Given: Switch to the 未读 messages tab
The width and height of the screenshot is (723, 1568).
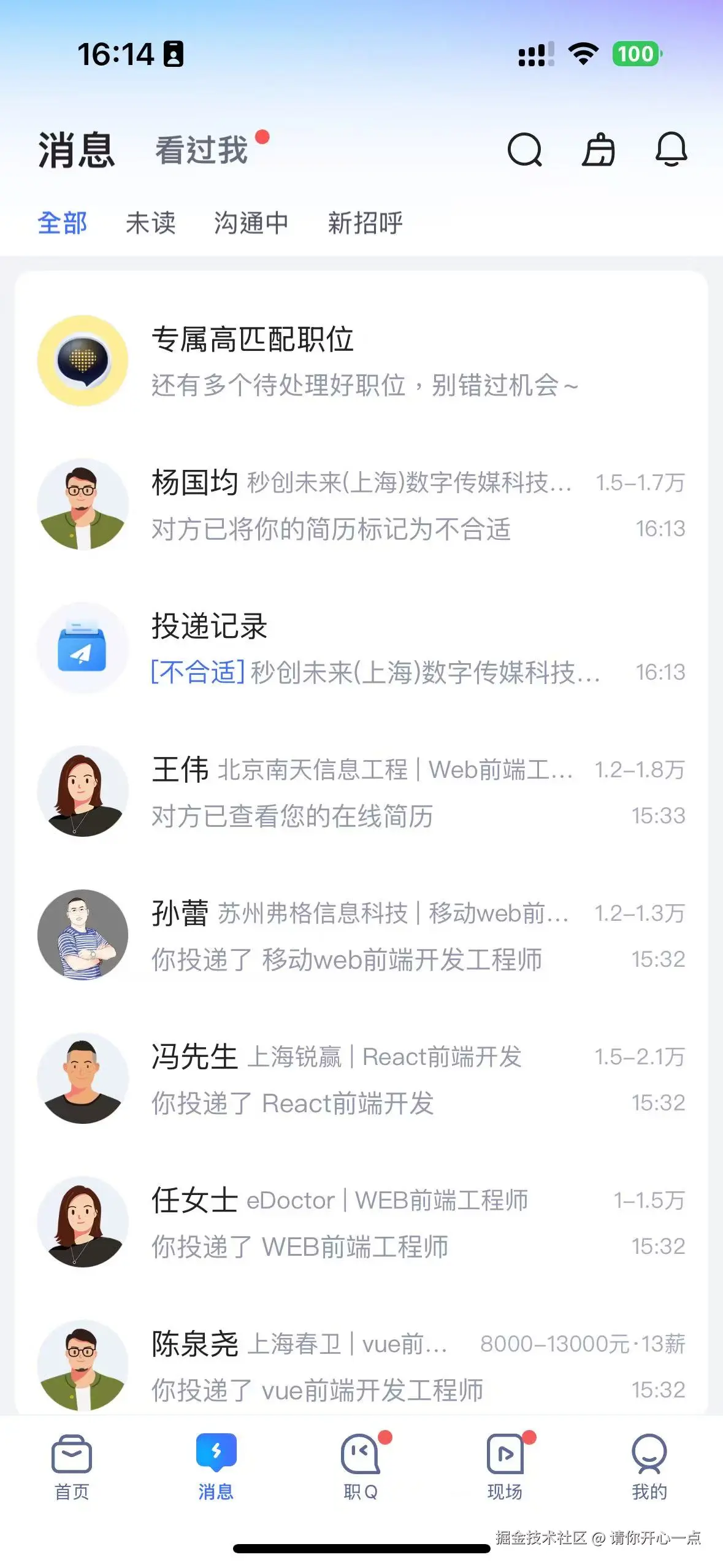Looking at the screenshot, I should click(x=150, y=223).
